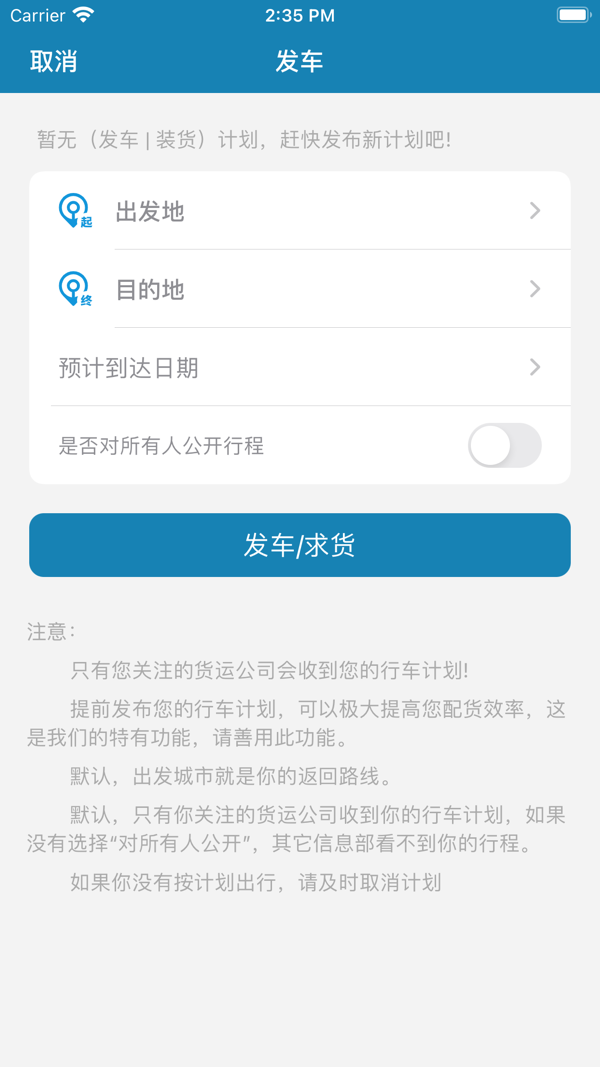Submit with the 发车/求货 button
The height and width of the screenshot is (1067, 600).
pyautogui.click(x=300, y=545)
